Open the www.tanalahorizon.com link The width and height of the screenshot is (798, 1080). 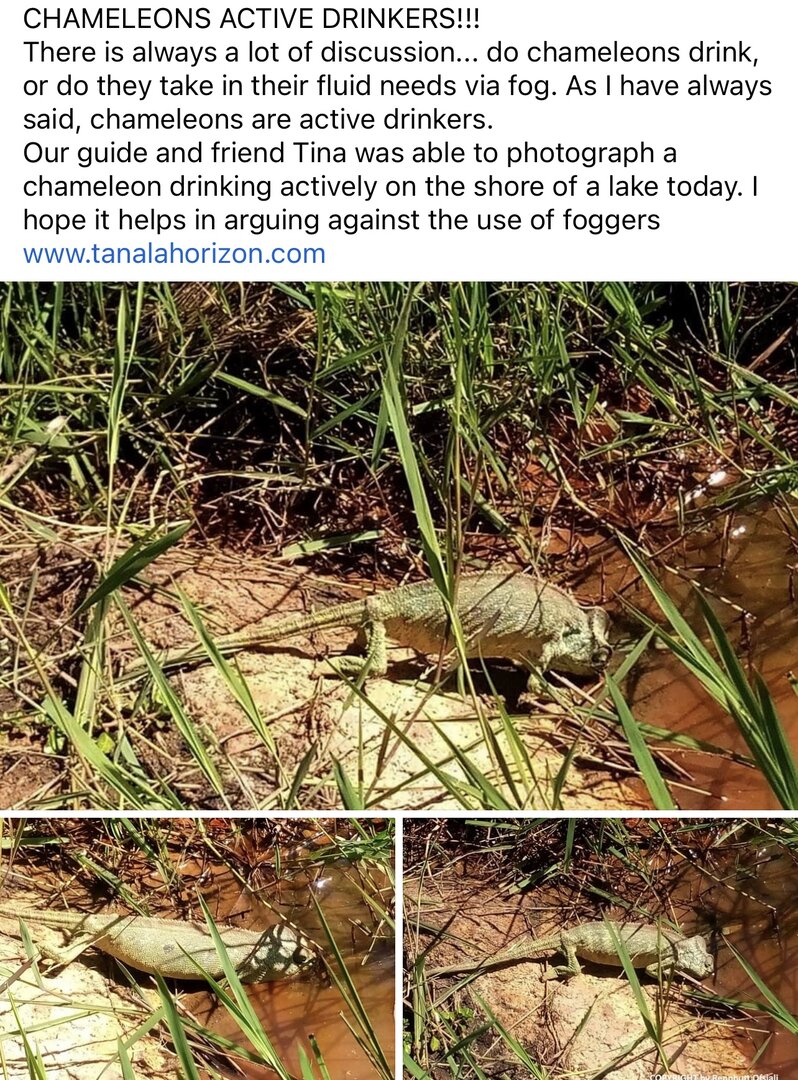[174, 253]
